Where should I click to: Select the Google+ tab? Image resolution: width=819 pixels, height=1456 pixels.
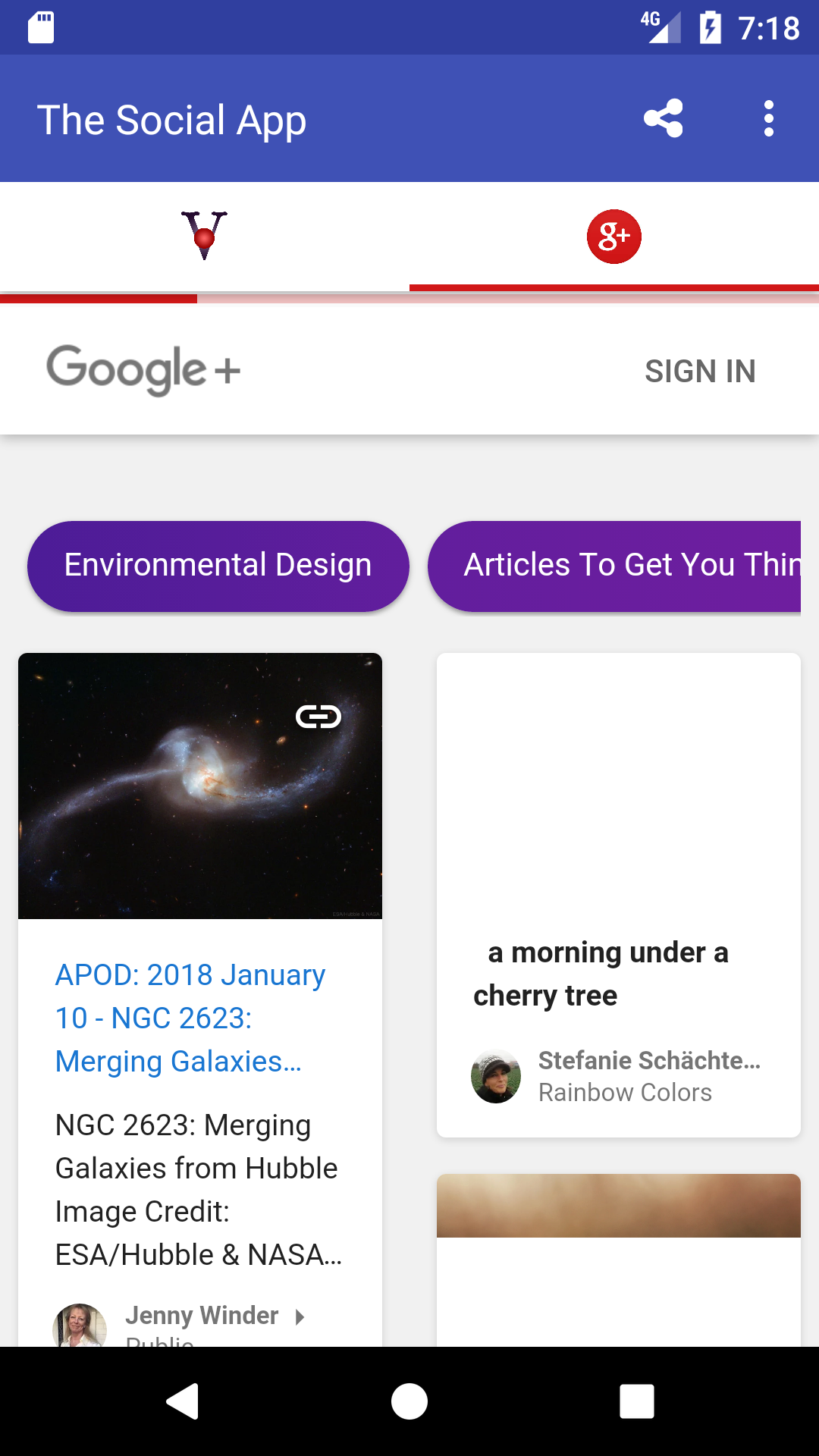pyautogui.click(x=613, y=236)
